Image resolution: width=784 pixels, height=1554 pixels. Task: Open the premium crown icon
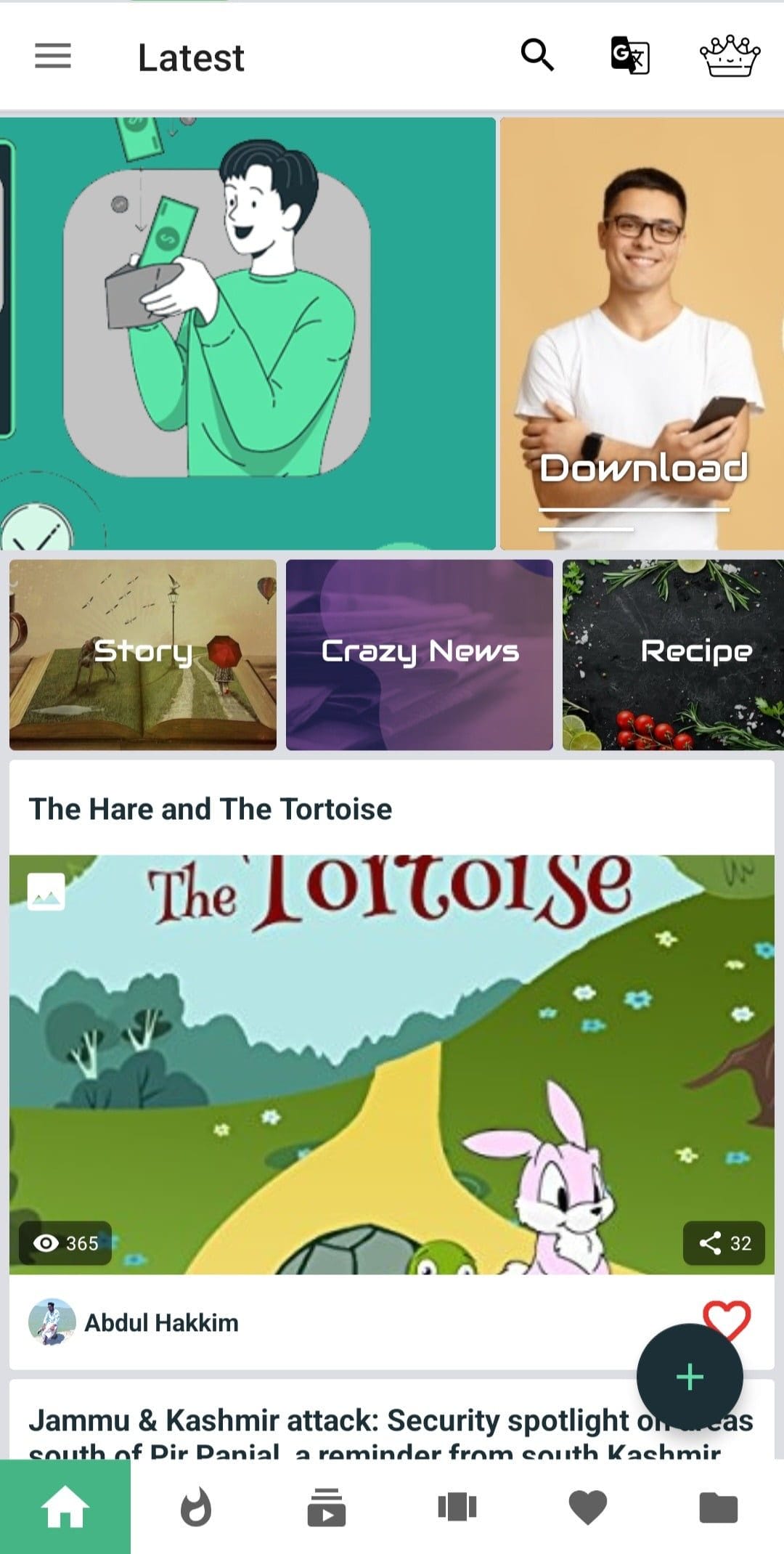tap(729, 56)
